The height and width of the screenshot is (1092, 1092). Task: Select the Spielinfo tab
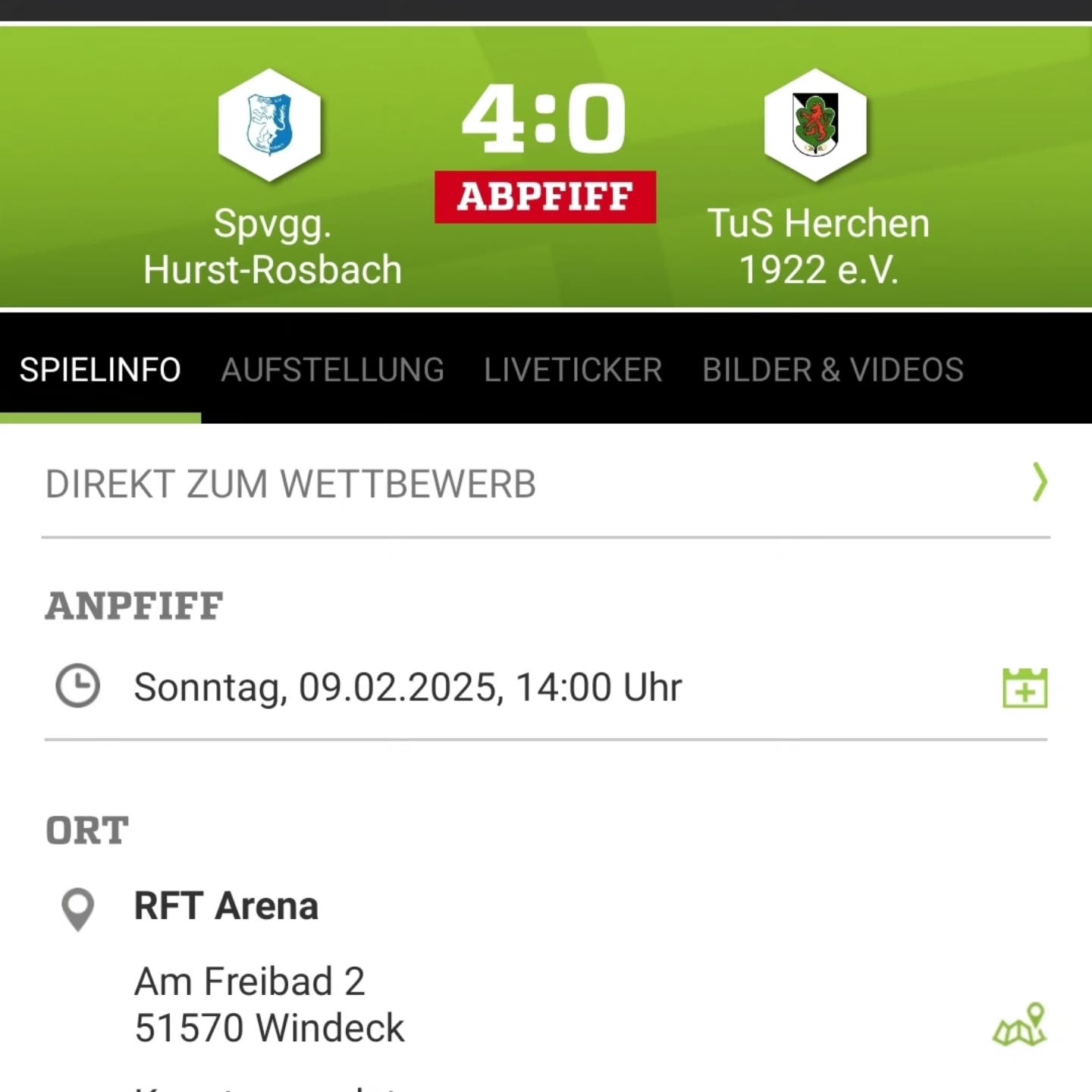pos(100,370)
